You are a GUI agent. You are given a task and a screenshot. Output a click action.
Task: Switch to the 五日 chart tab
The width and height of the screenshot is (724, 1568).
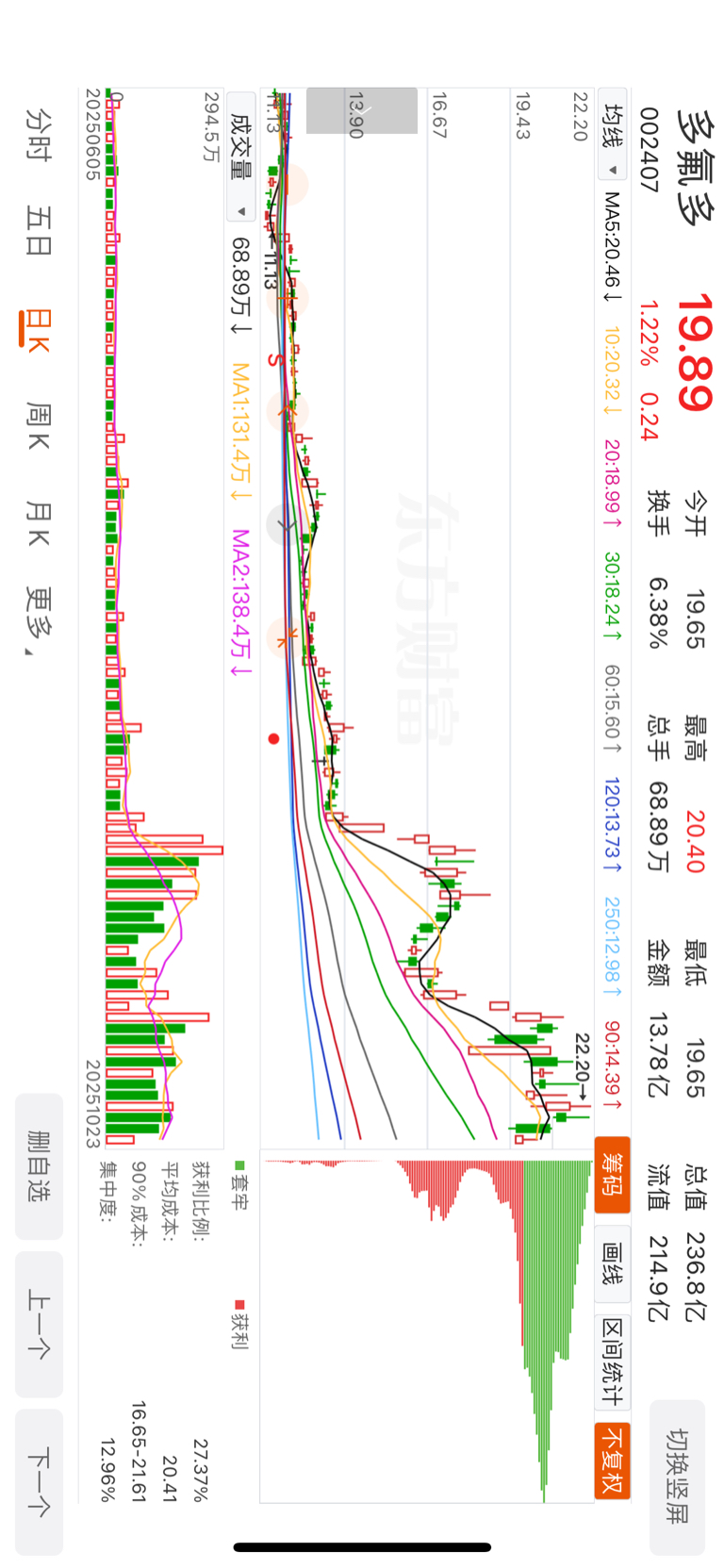pos(39,231)
